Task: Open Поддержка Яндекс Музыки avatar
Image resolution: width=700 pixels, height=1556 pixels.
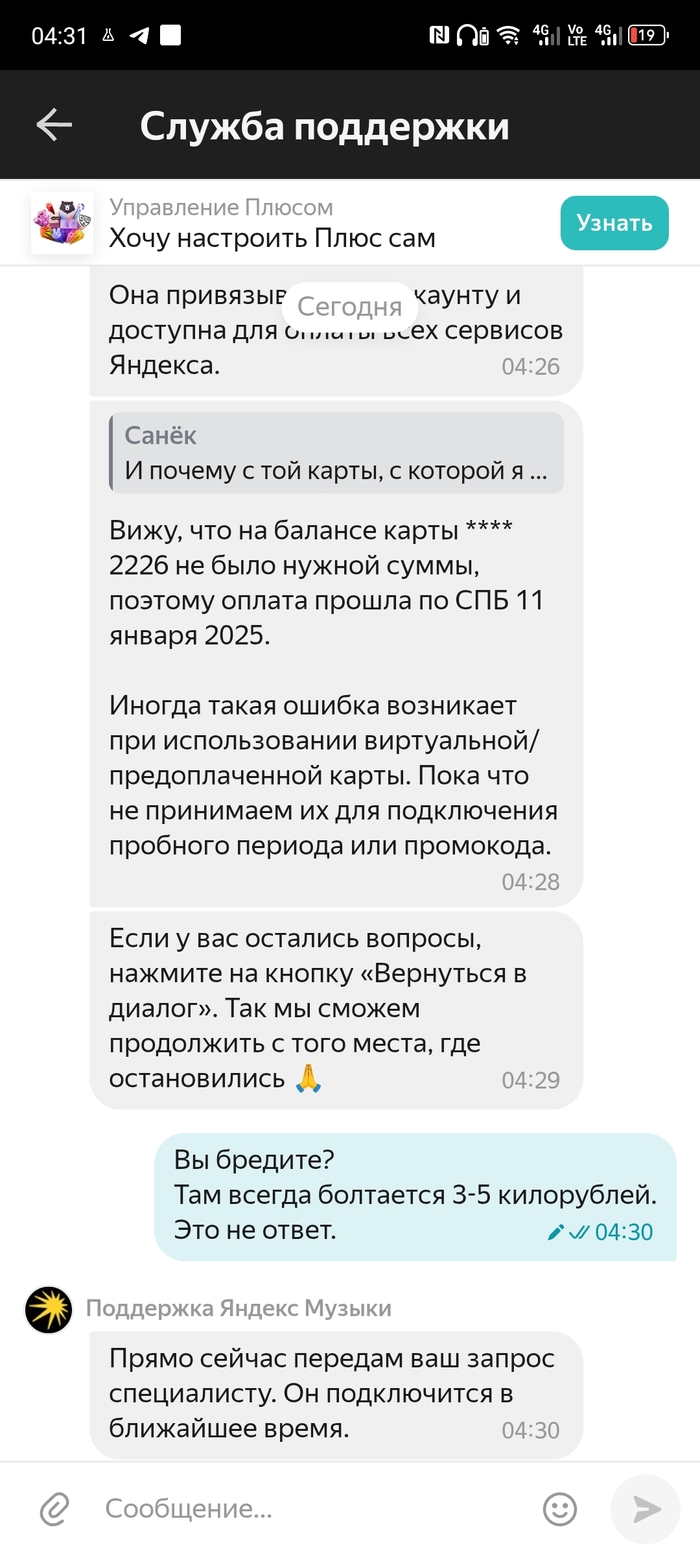Action: [x=49, y=1310]
